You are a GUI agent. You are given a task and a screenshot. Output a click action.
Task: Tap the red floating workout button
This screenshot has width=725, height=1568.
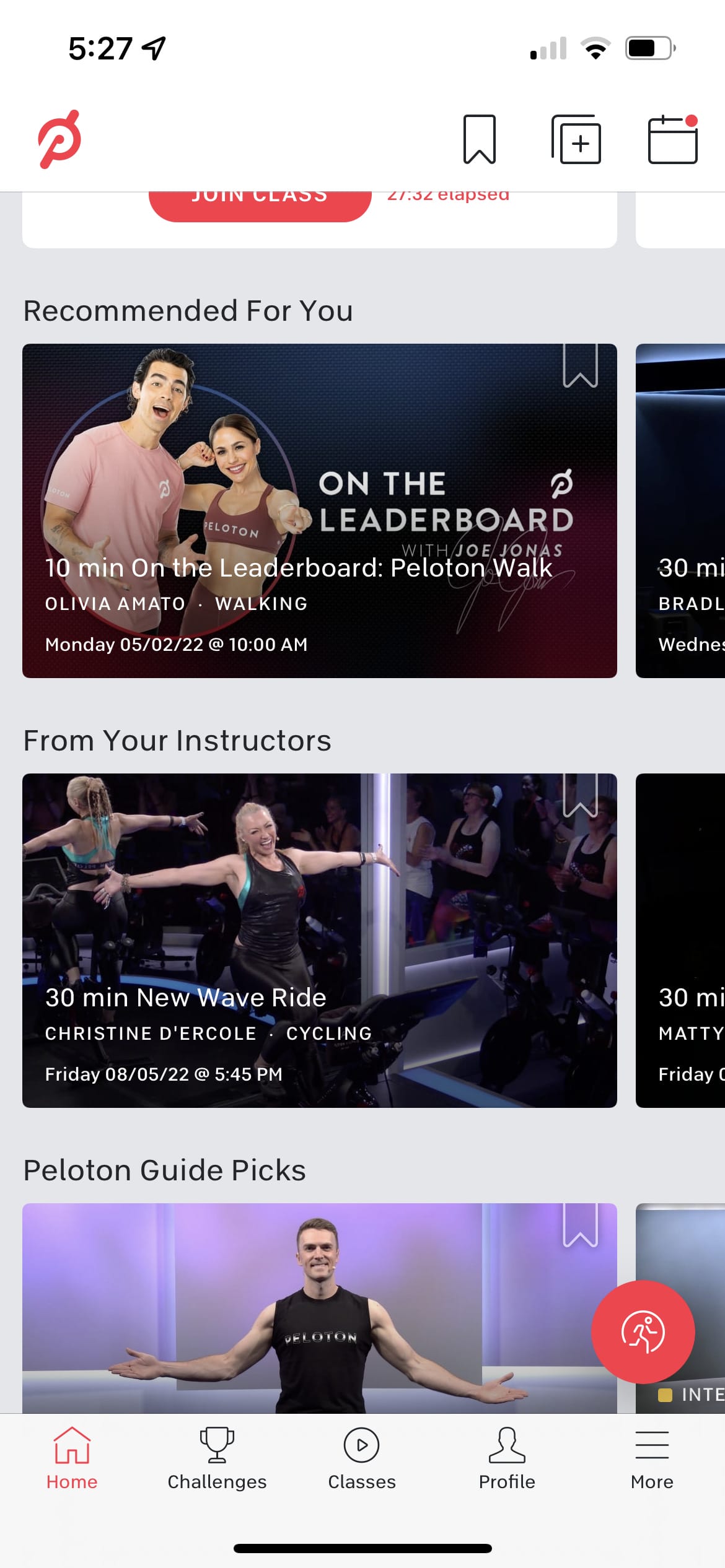point(643,1331)
